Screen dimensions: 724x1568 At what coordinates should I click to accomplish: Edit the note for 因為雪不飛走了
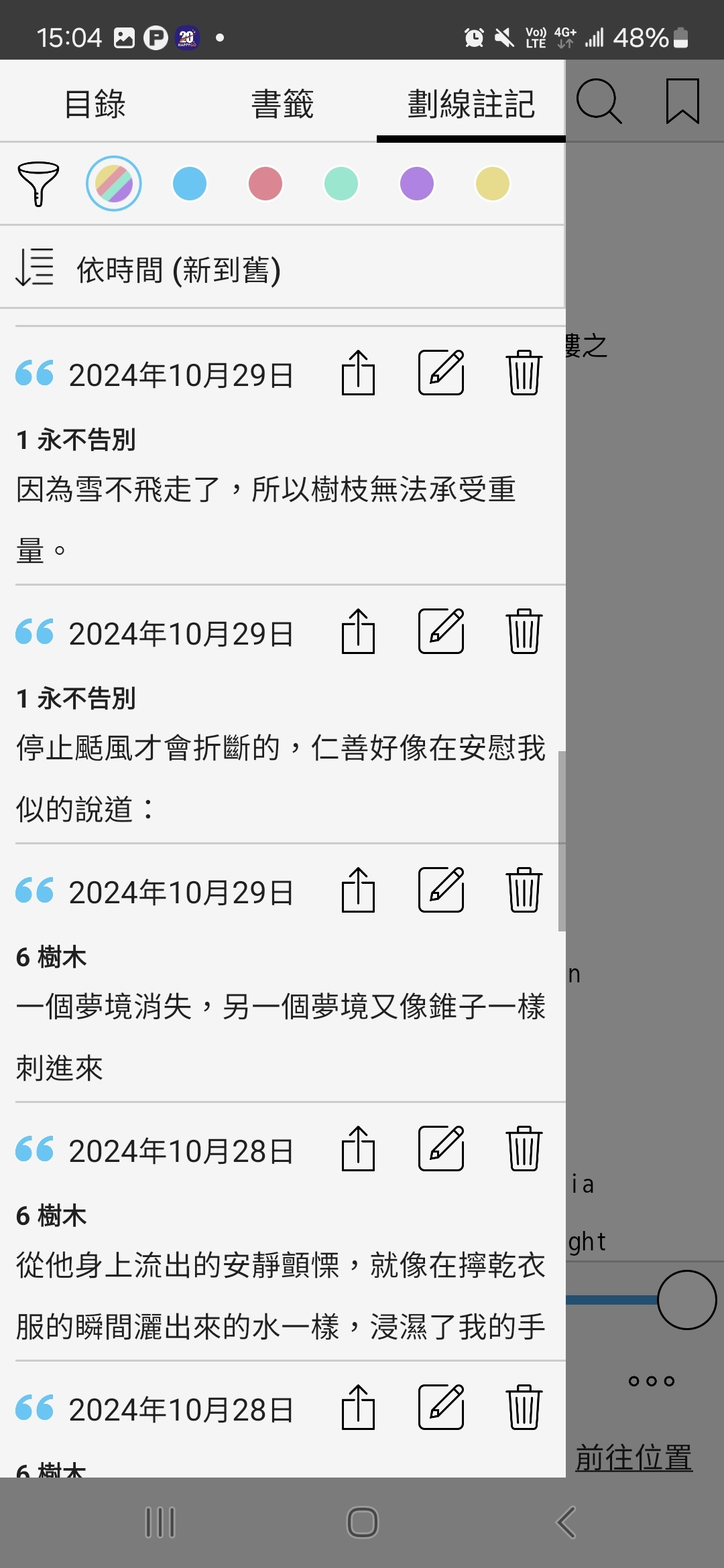click(441, 373)
